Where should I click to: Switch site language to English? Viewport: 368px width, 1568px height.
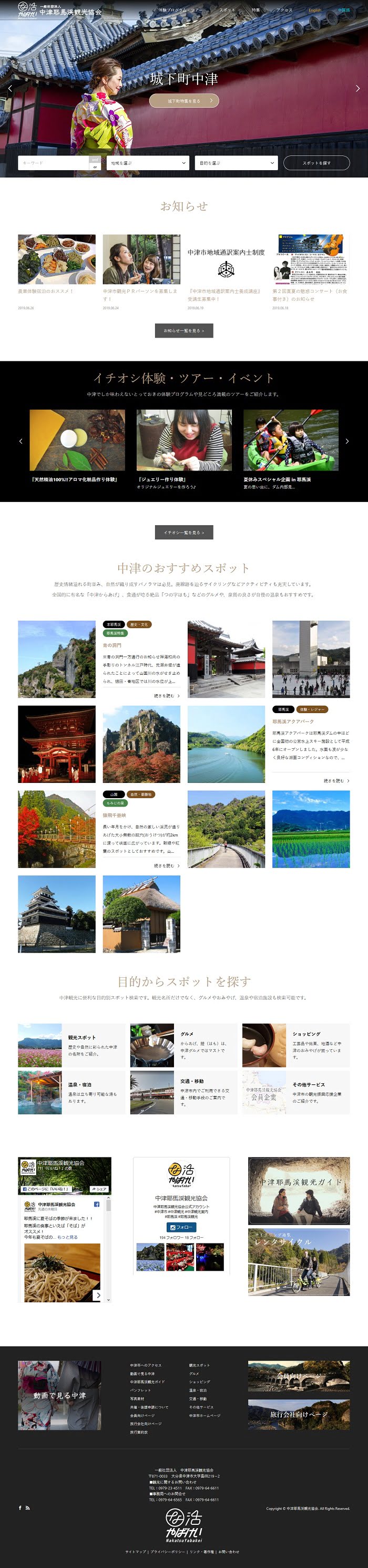[315, 11]
